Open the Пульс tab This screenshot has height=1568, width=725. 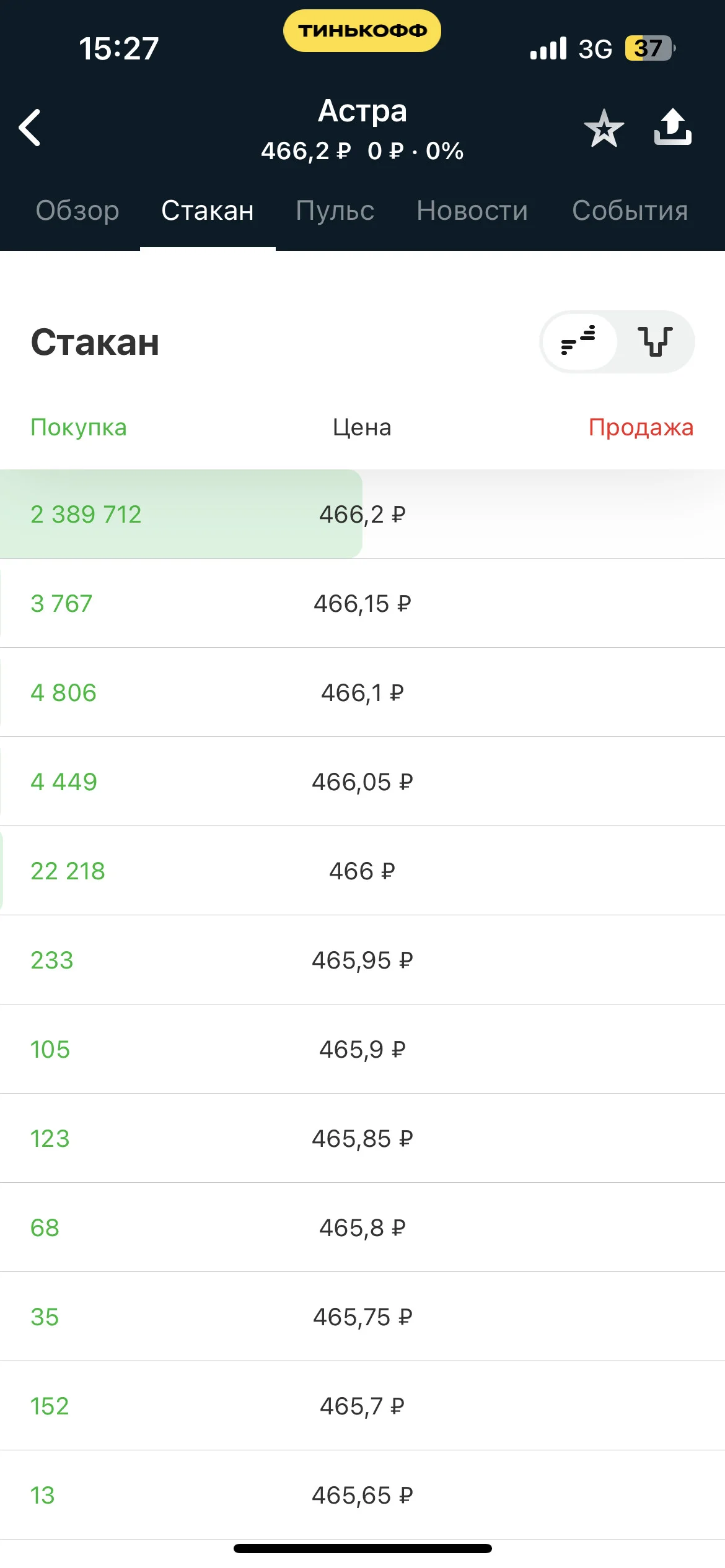335,211
